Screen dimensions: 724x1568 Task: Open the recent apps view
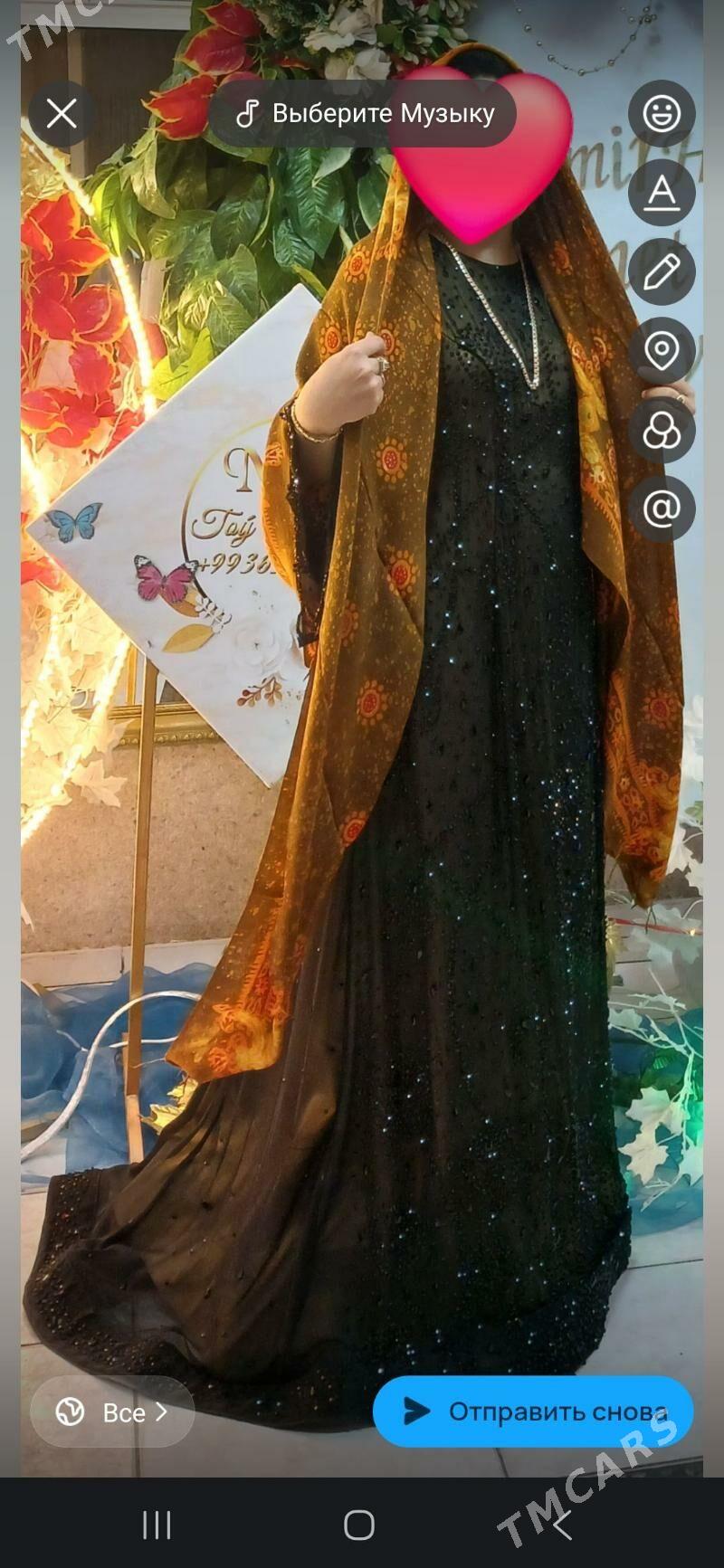click(157, 1525)
